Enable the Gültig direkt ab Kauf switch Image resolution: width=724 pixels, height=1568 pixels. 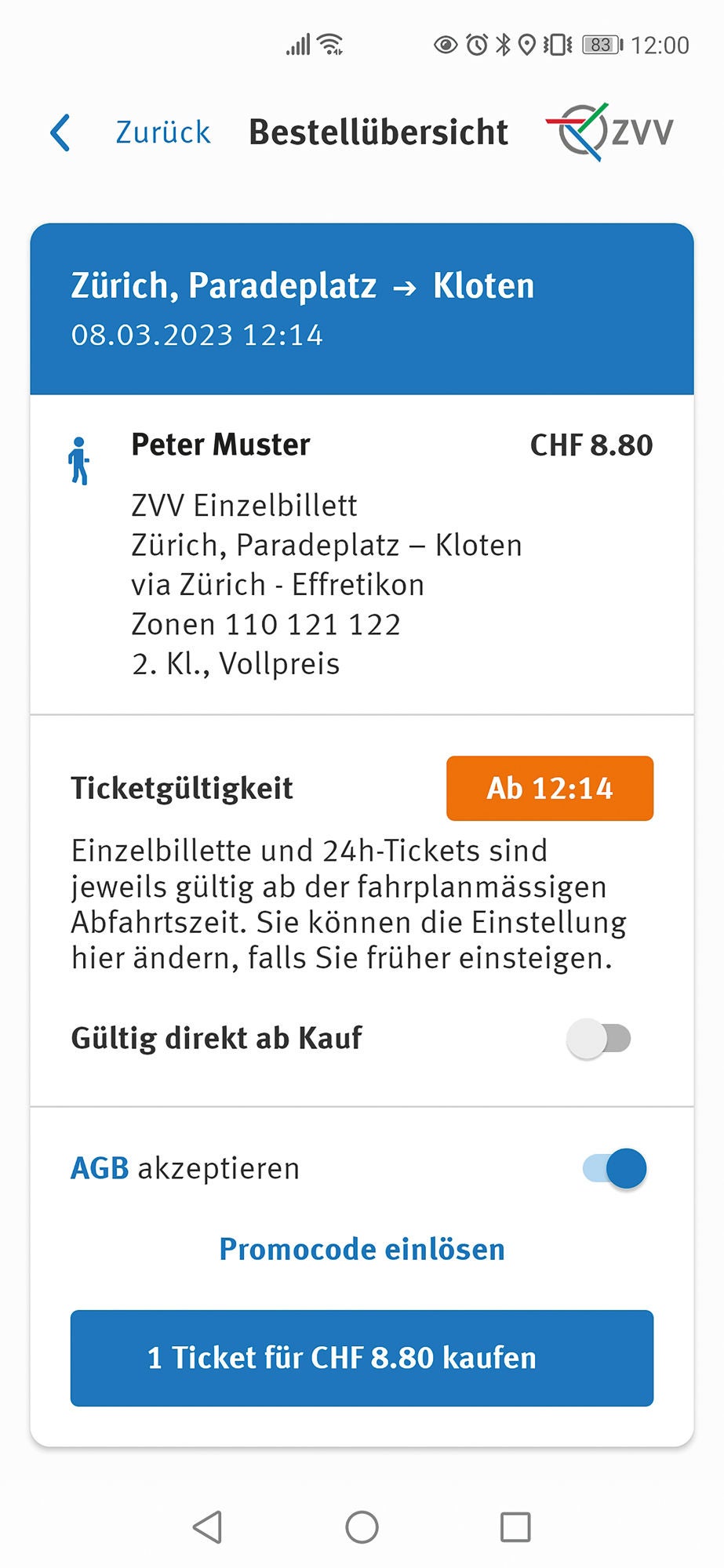click(x=599, y=1039)
